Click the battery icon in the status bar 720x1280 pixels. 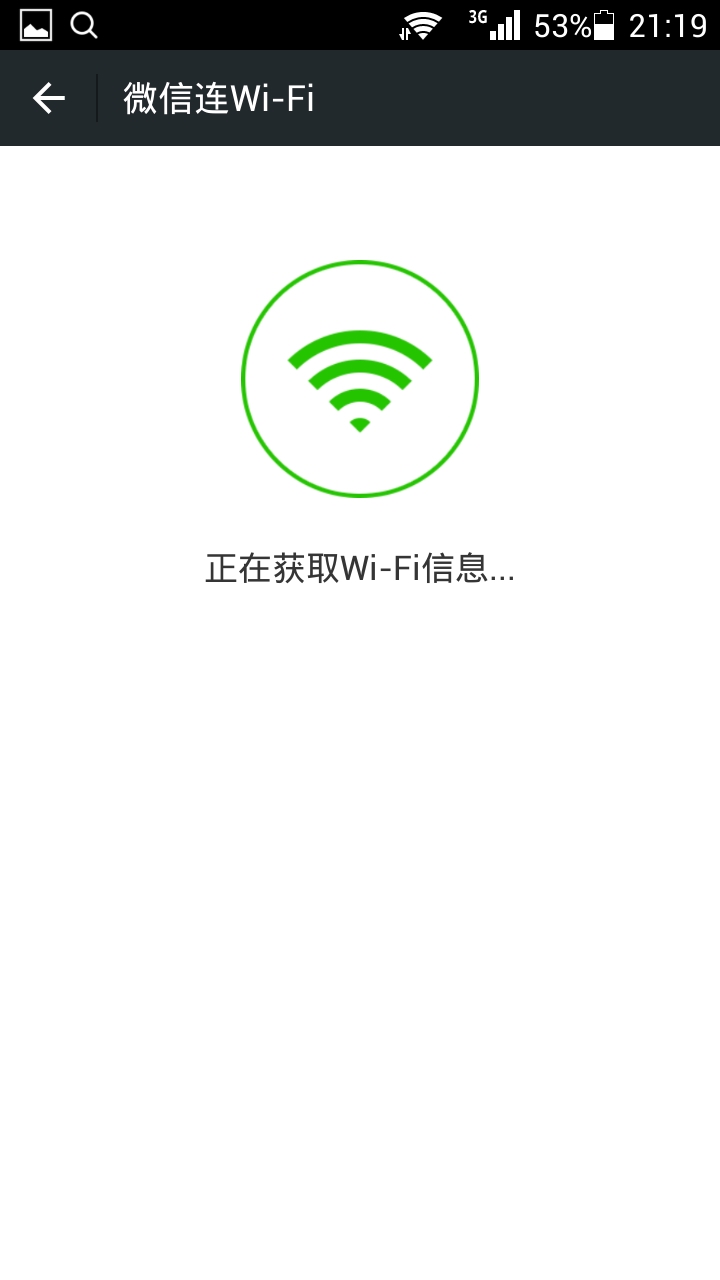[x=603, y=24]
